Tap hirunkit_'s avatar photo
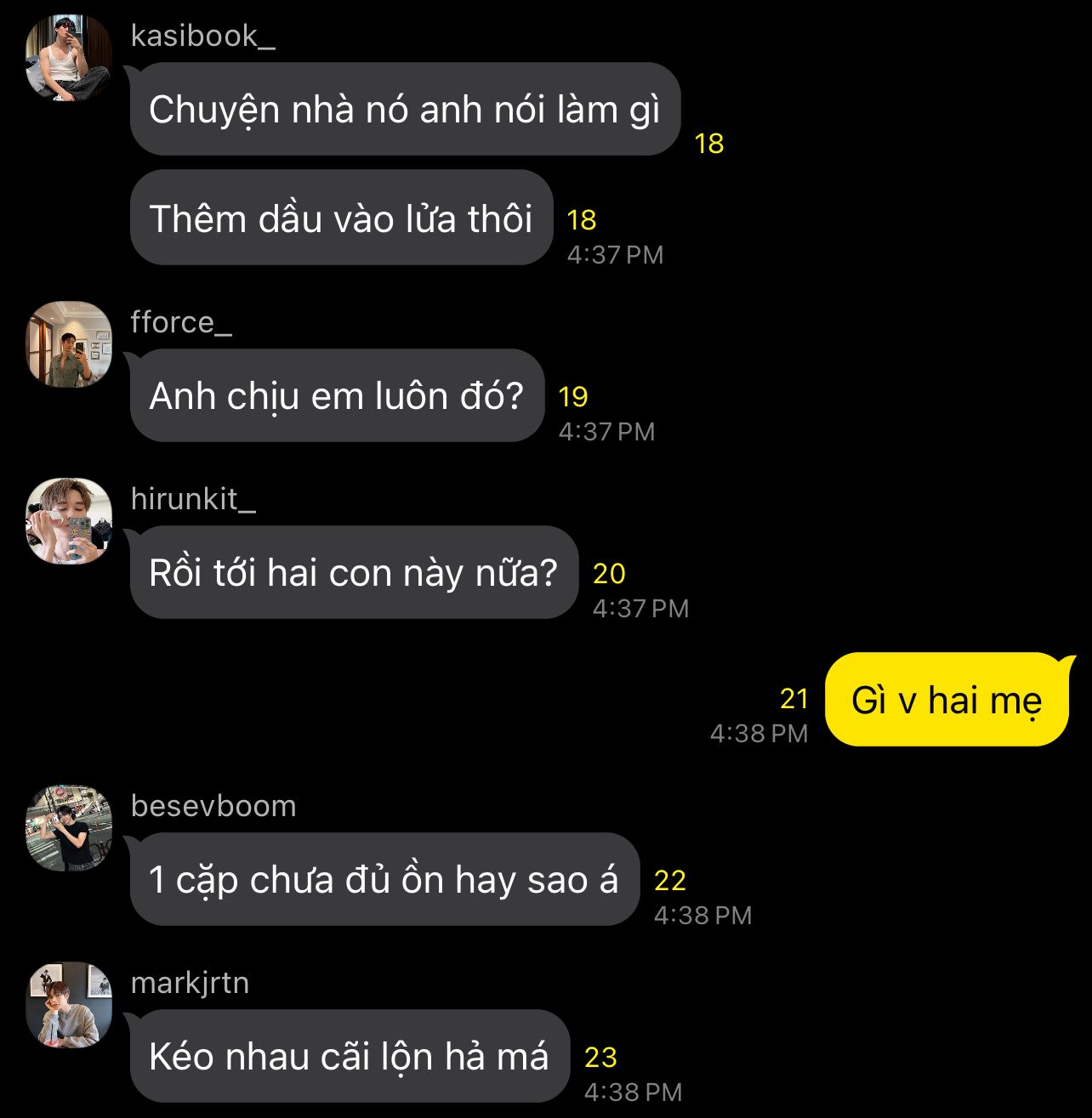Screen dimensions: 1092x1118 (x=69, y=521)
